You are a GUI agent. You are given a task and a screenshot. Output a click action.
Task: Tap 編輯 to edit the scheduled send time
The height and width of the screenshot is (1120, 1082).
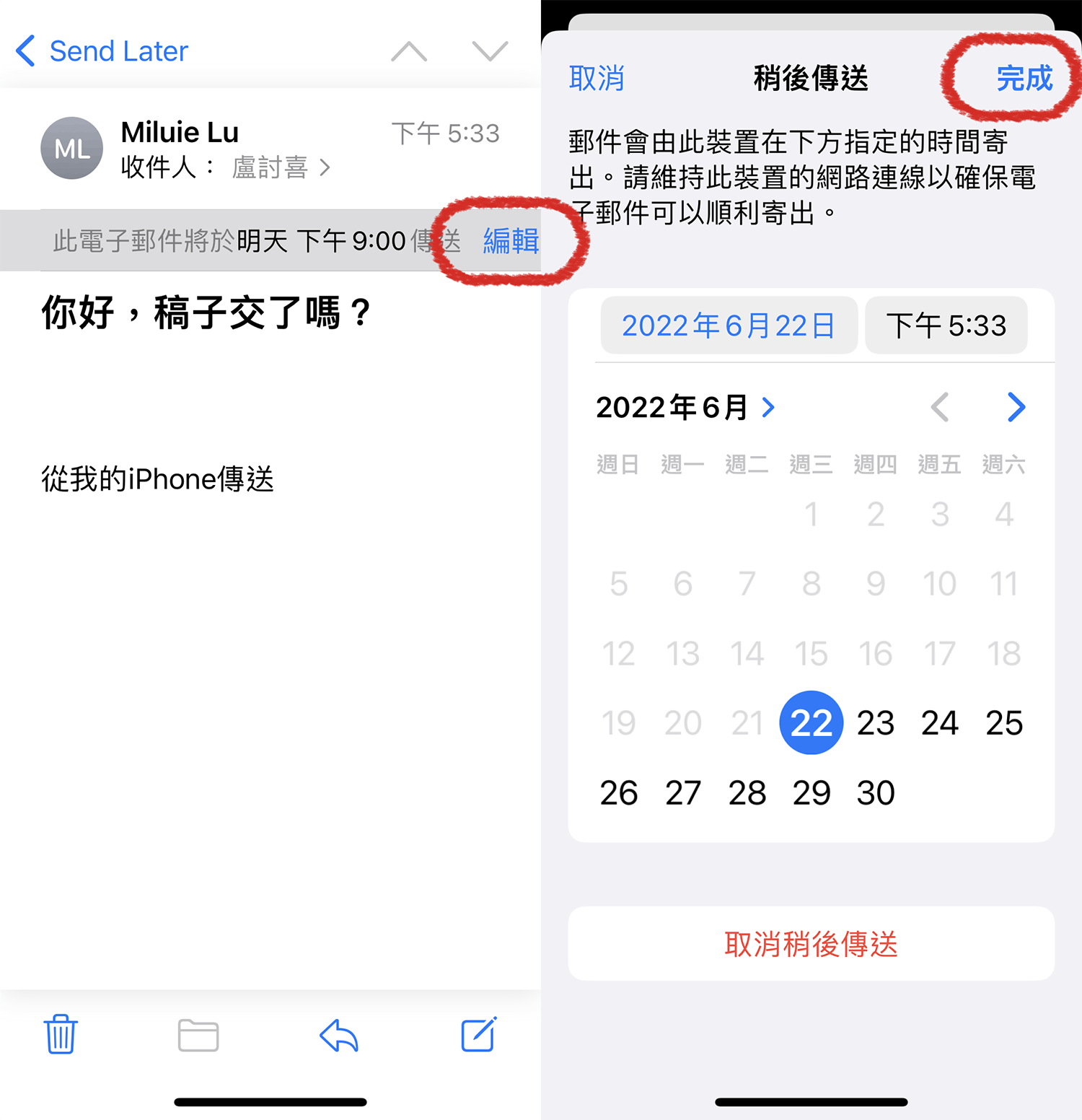click(511, 241)
